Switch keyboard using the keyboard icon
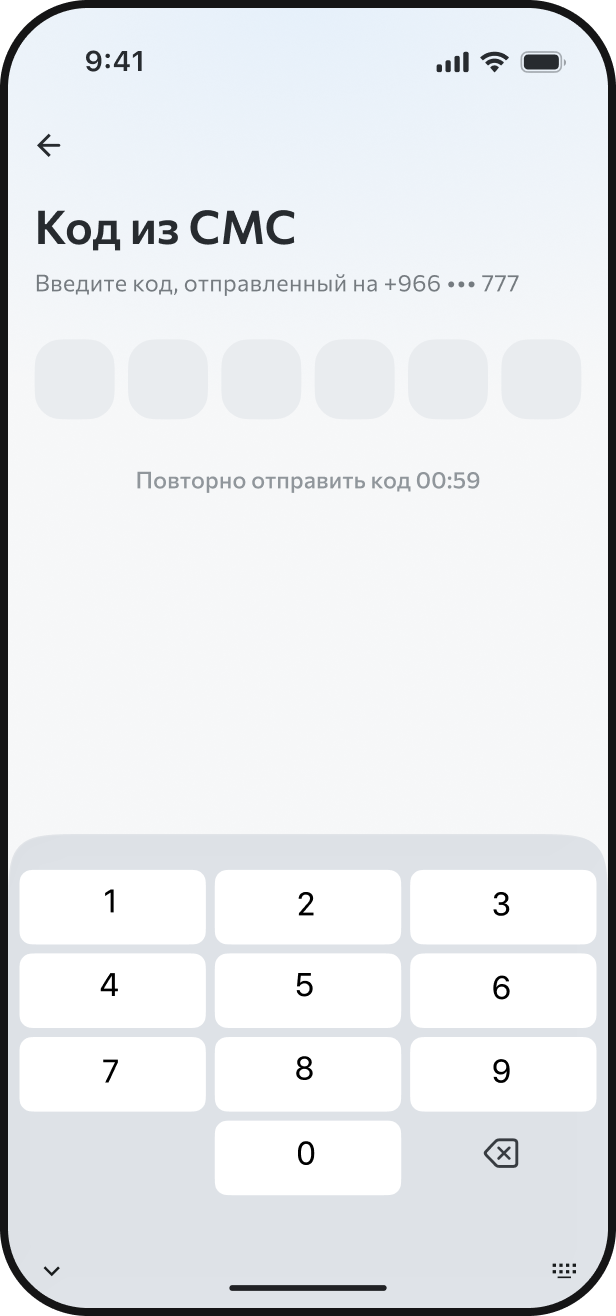The width and height of the screenshot is (616, 1316). [x=564, y=1271]
